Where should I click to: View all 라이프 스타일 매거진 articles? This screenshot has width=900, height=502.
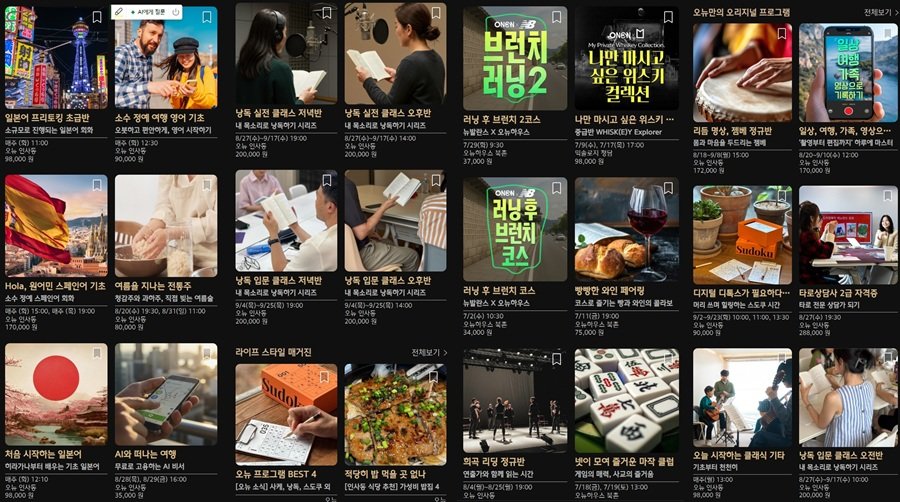[x=429, y=353]
